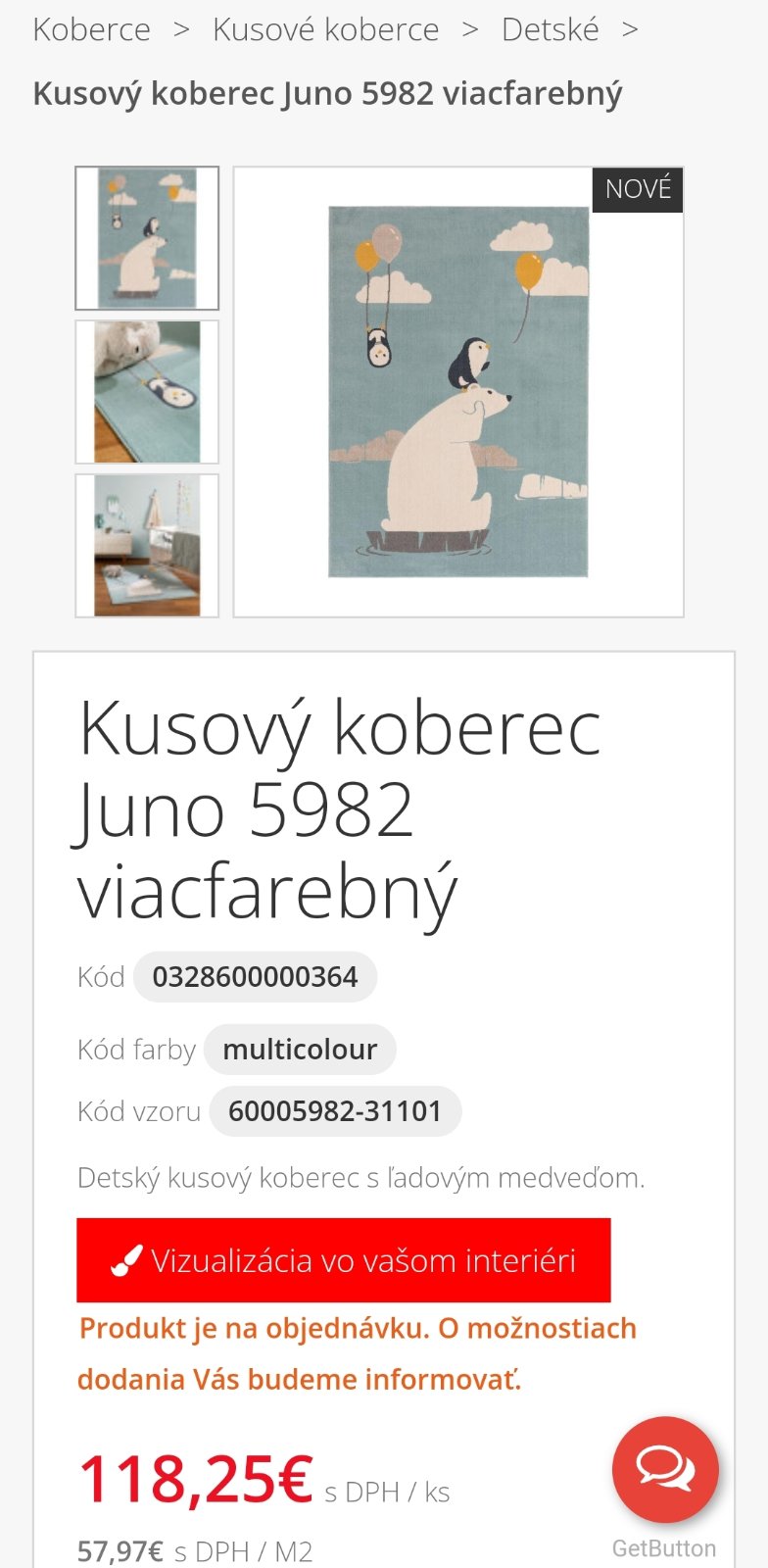Go to Kusové koberce breadcrumb

click(325, 29)
